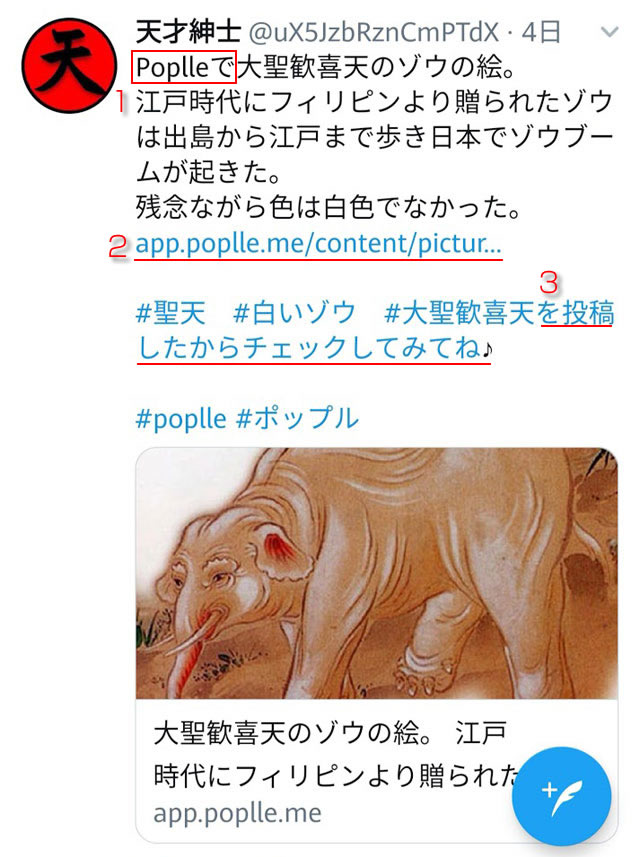
Task: Expand the tweet options chevron
Action: (x=608, y=32)
